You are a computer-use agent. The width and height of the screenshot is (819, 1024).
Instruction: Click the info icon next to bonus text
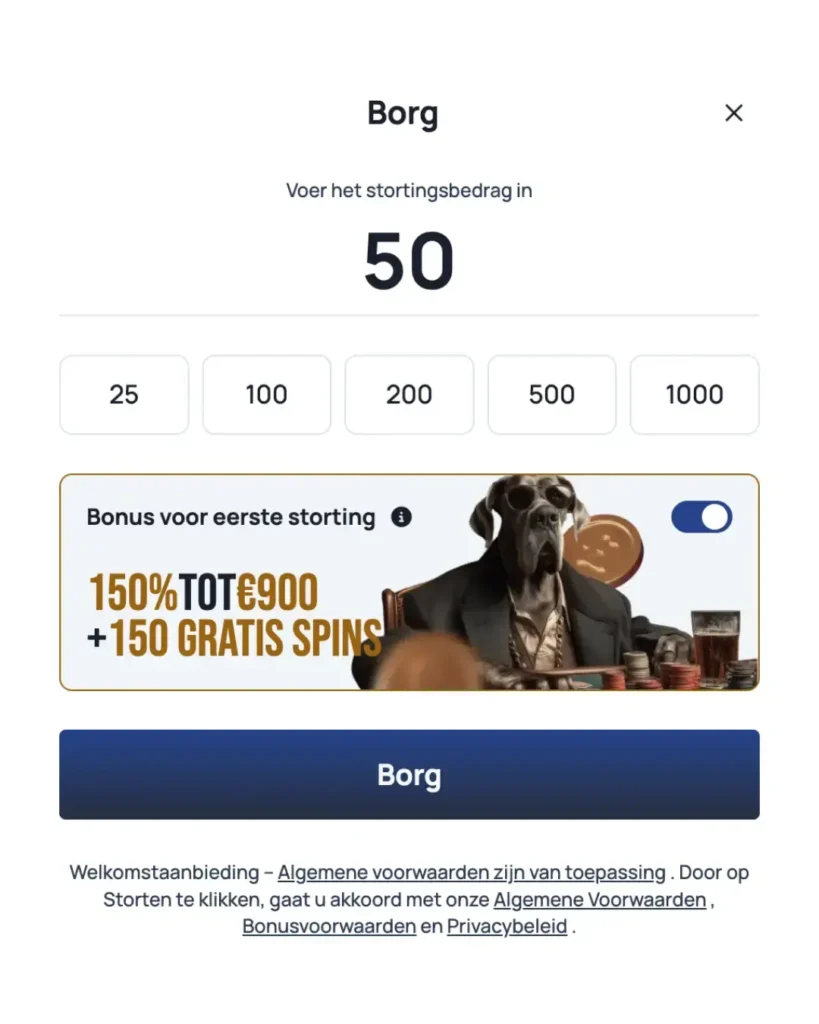[403, 517]
